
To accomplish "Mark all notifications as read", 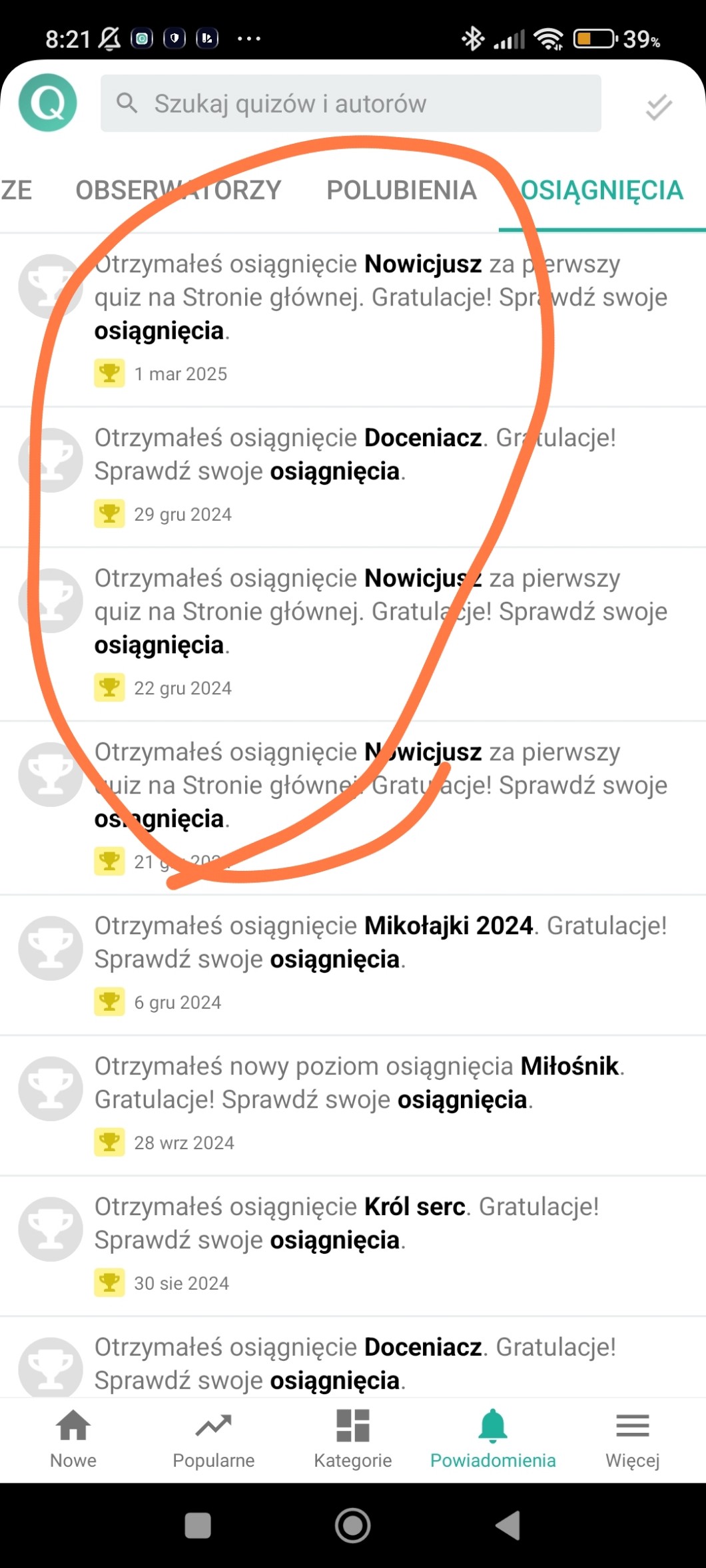I will [658, 107].
